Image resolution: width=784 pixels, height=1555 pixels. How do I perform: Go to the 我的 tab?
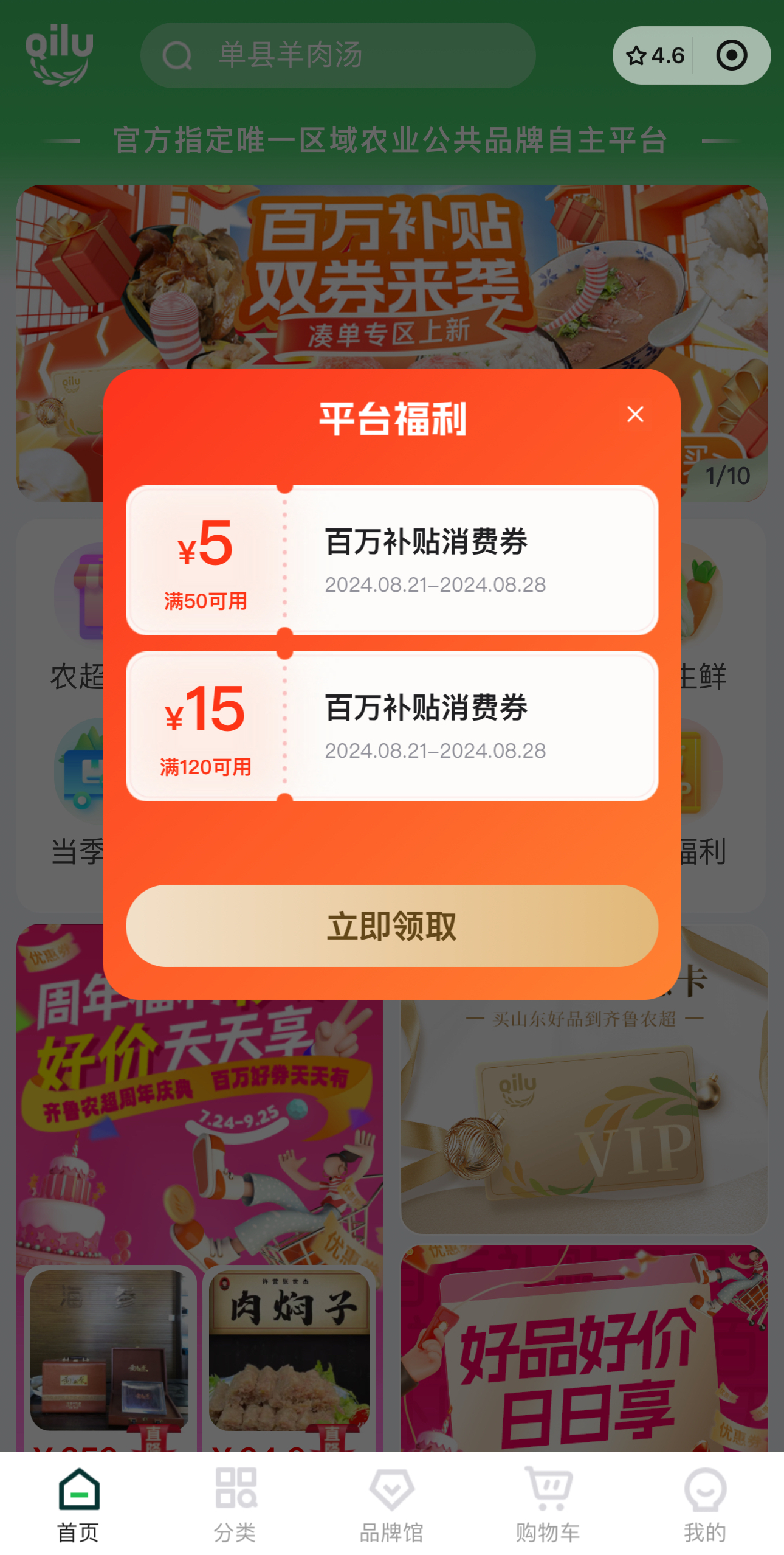pyautogui.click(x=704, y=1504)
